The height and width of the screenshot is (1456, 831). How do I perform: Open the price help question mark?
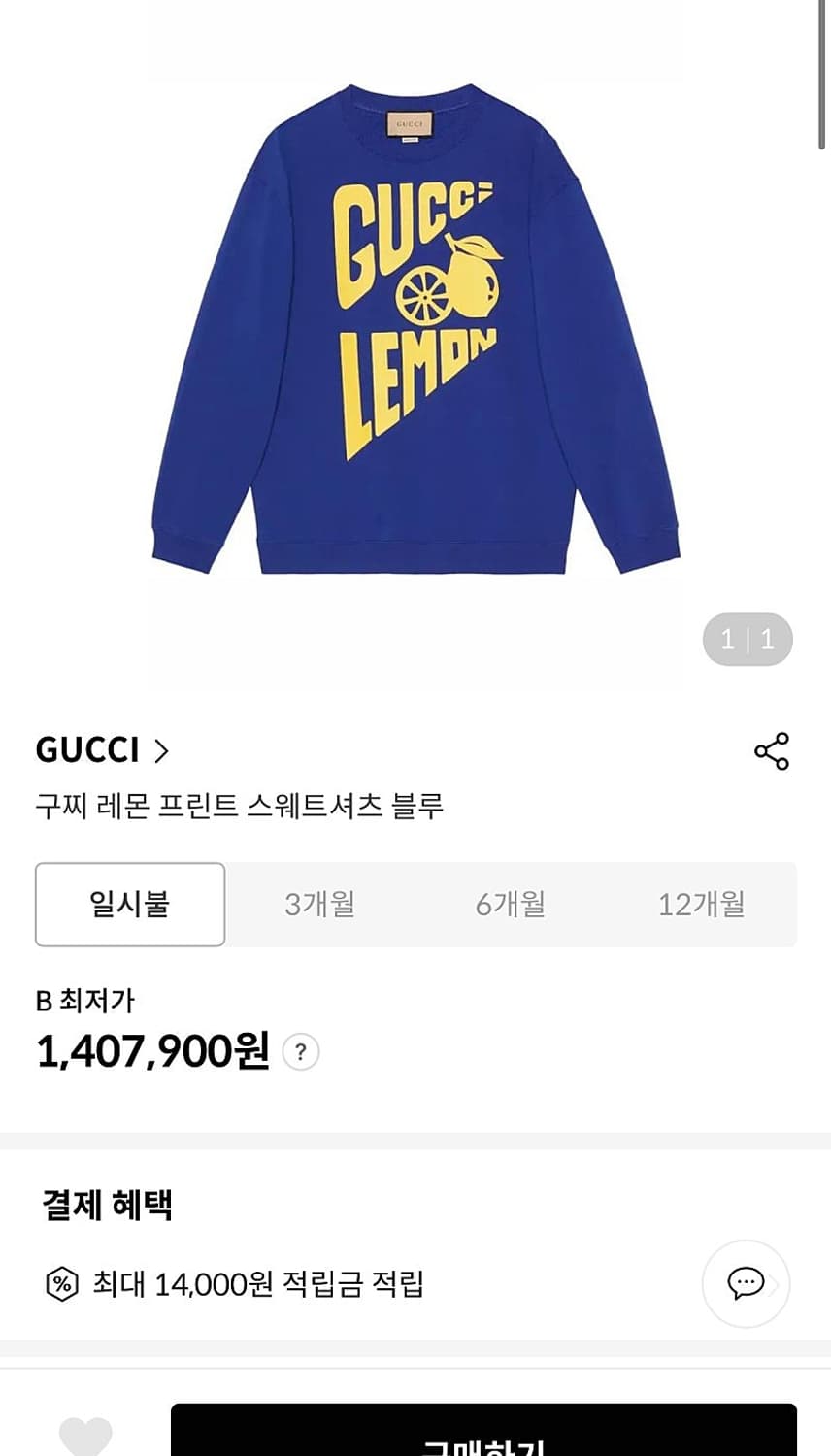point(301,1051)
